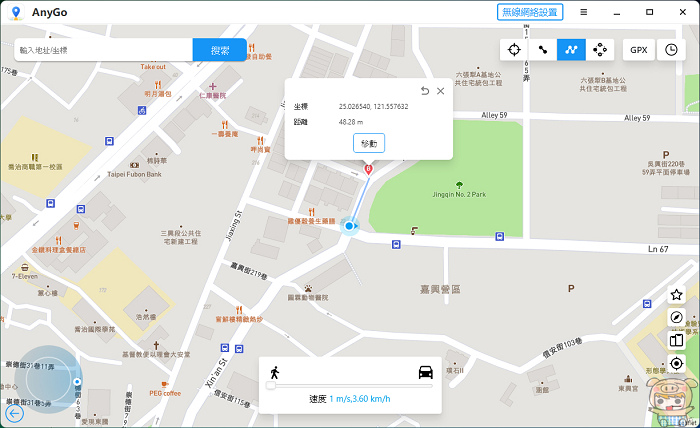Image resolution: width=700 pixels, height=428 pixels.
Task: Tap the speed slider track
Action: coord(350,383)
